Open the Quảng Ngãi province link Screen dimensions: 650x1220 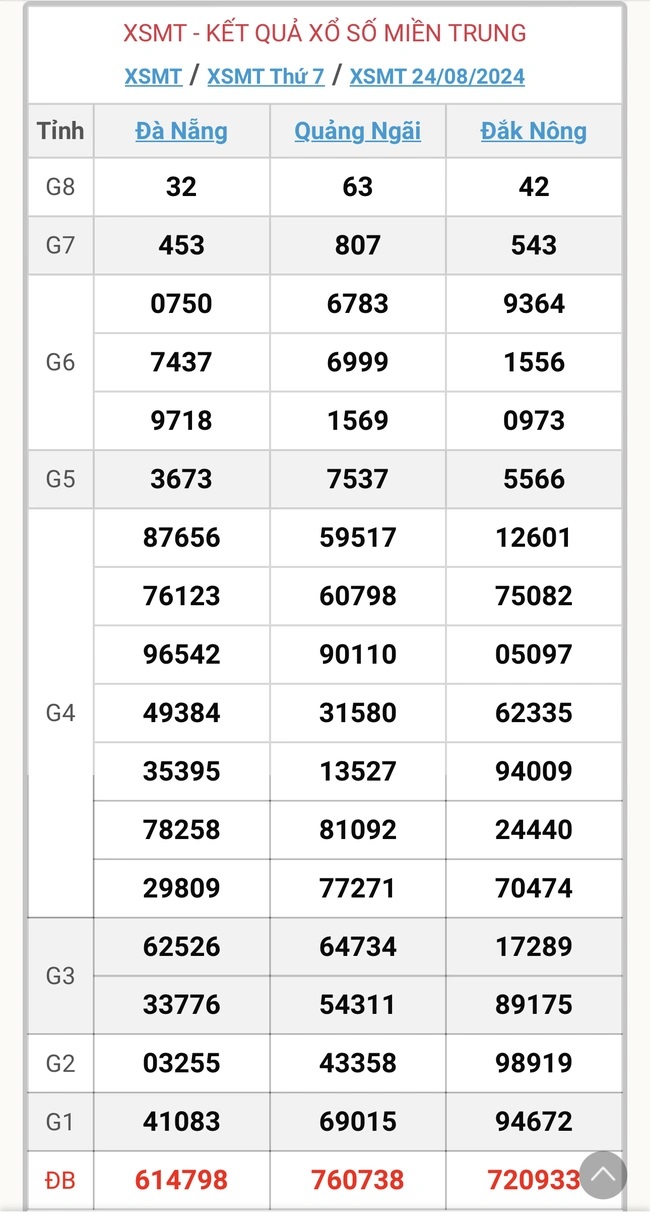click(x=357, y=131)
